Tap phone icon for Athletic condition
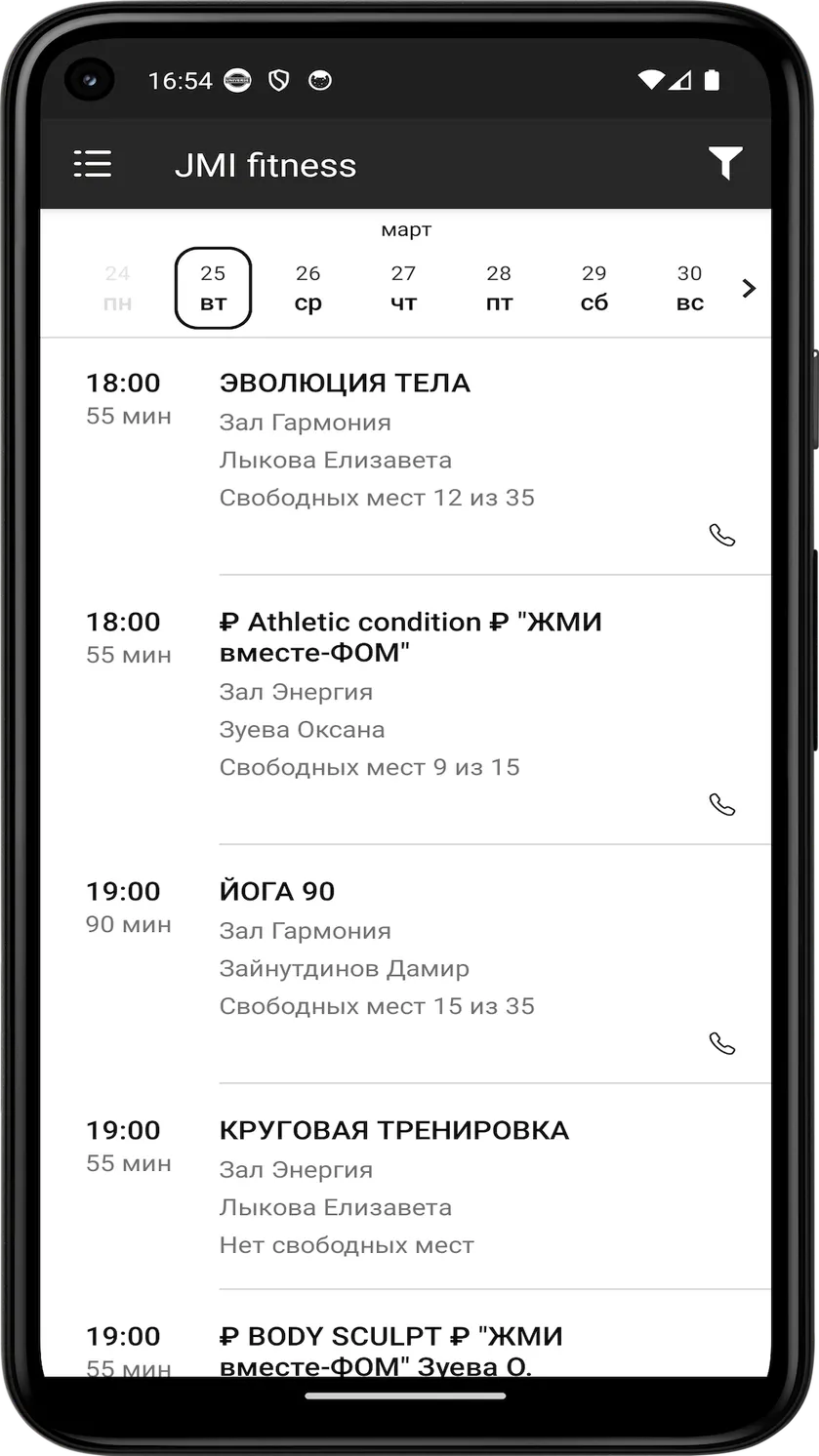The image size is (819, 1456). 722,805
